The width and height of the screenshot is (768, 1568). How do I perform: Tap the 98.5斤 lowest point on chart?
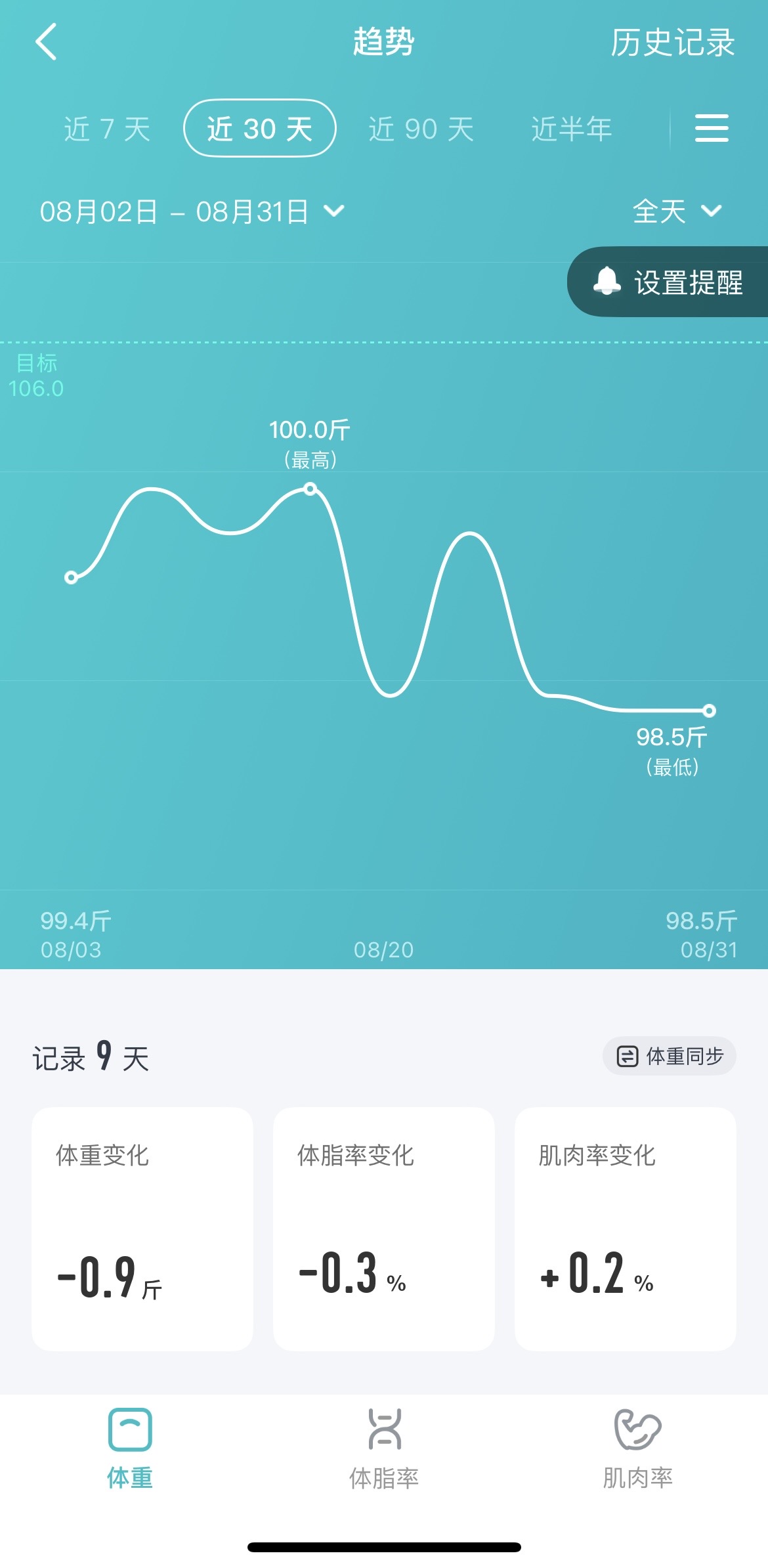(709, 710)
